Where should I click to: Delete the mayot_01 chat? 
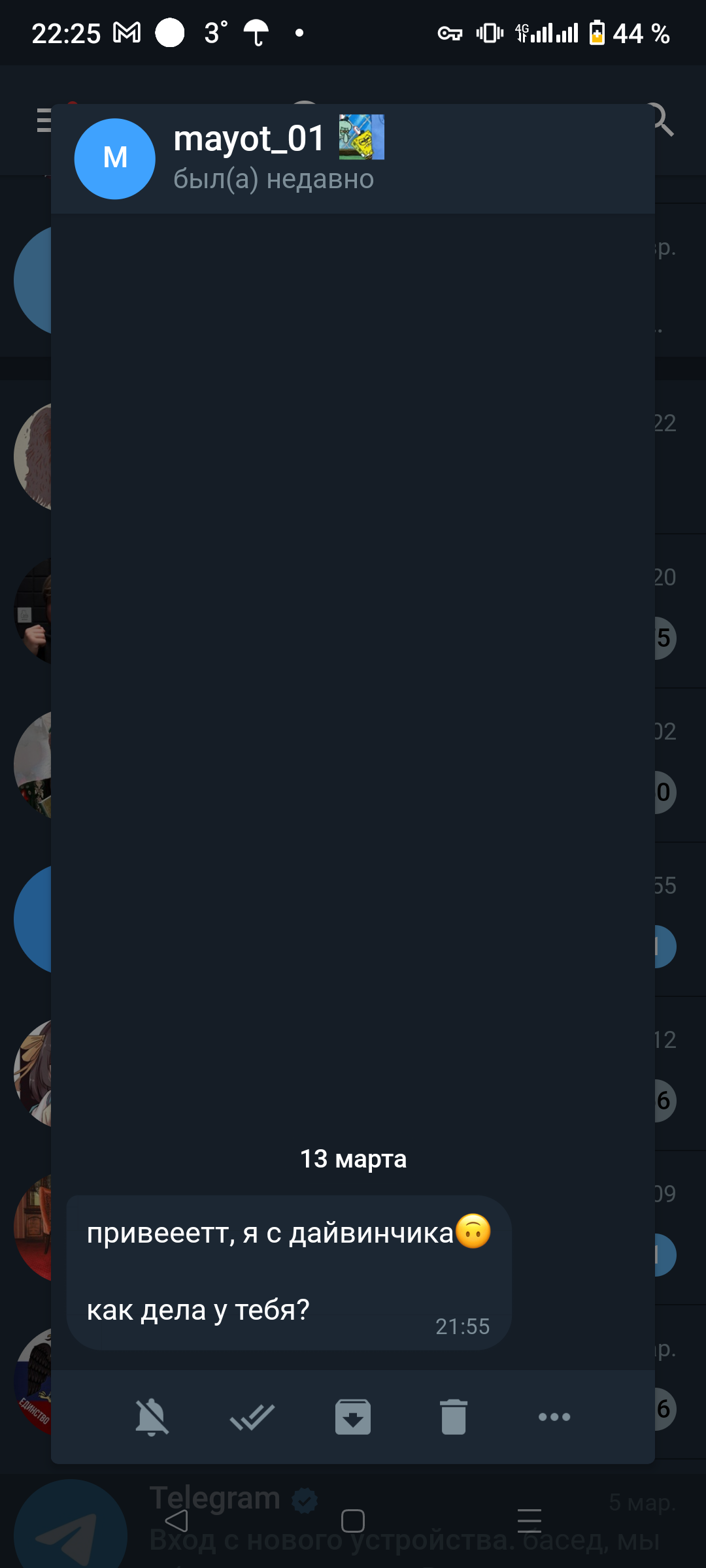[x=454, y=1417]
